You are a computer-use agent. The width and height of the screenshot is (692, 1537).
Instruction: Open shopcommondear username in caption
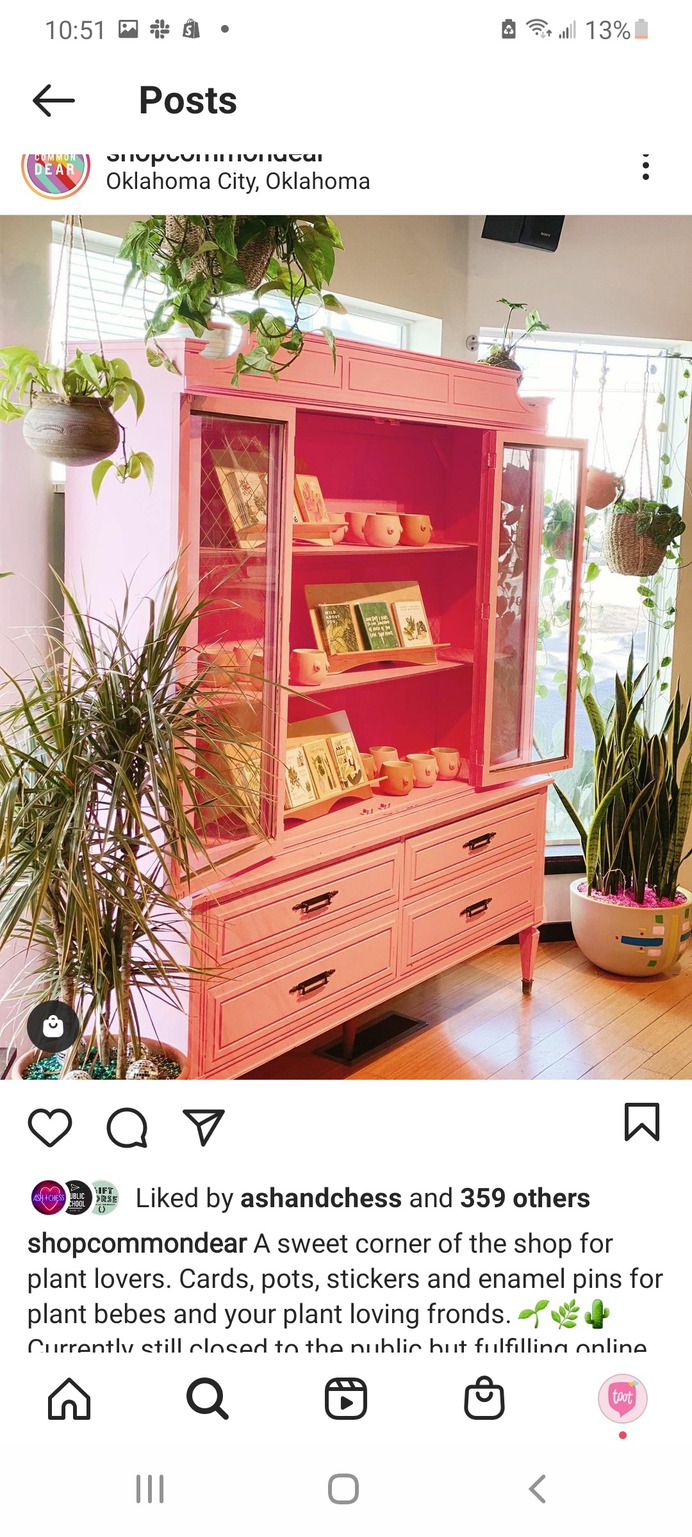137,1244
